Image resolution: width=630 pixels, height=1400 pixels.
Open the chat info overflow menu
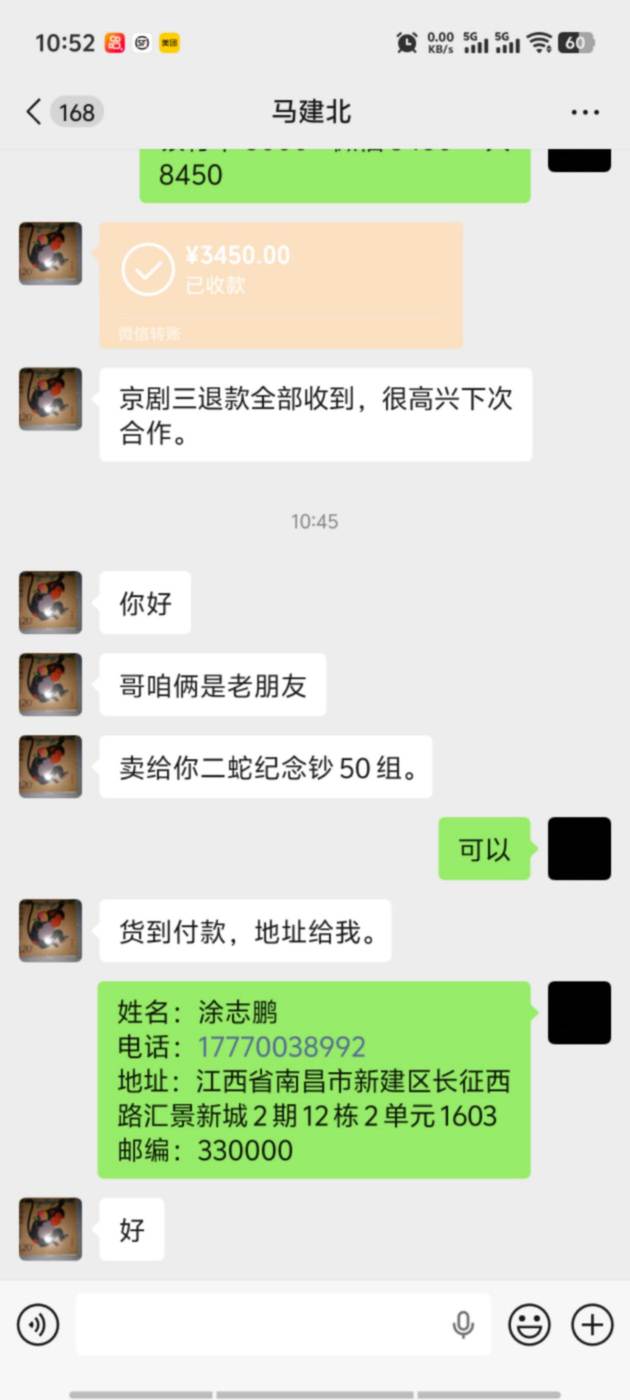pyautogui.click(x=585, y=112)
